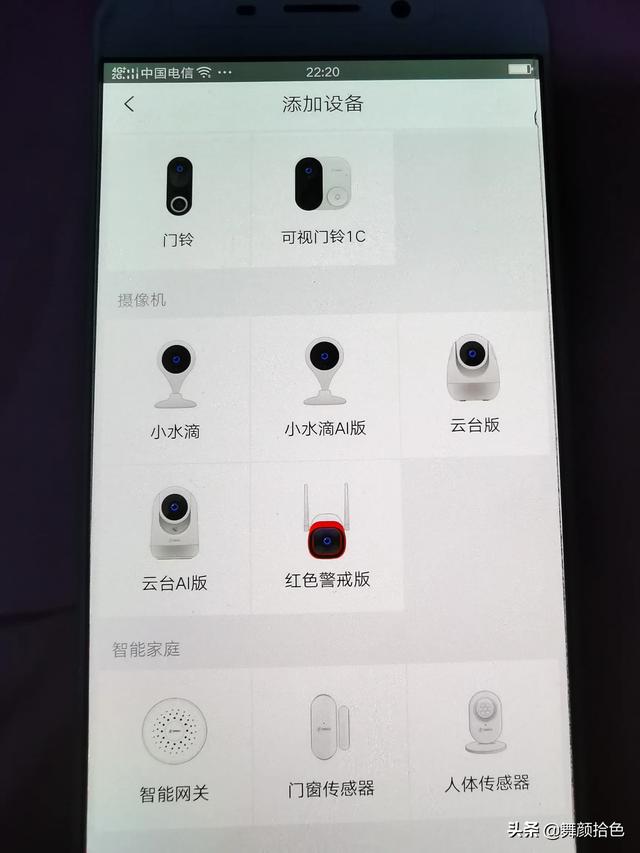Image resolution: width=640 pixels, height=853 pixels.
Task: Open the 云台版 camera option
Action: tap(473, 382)
